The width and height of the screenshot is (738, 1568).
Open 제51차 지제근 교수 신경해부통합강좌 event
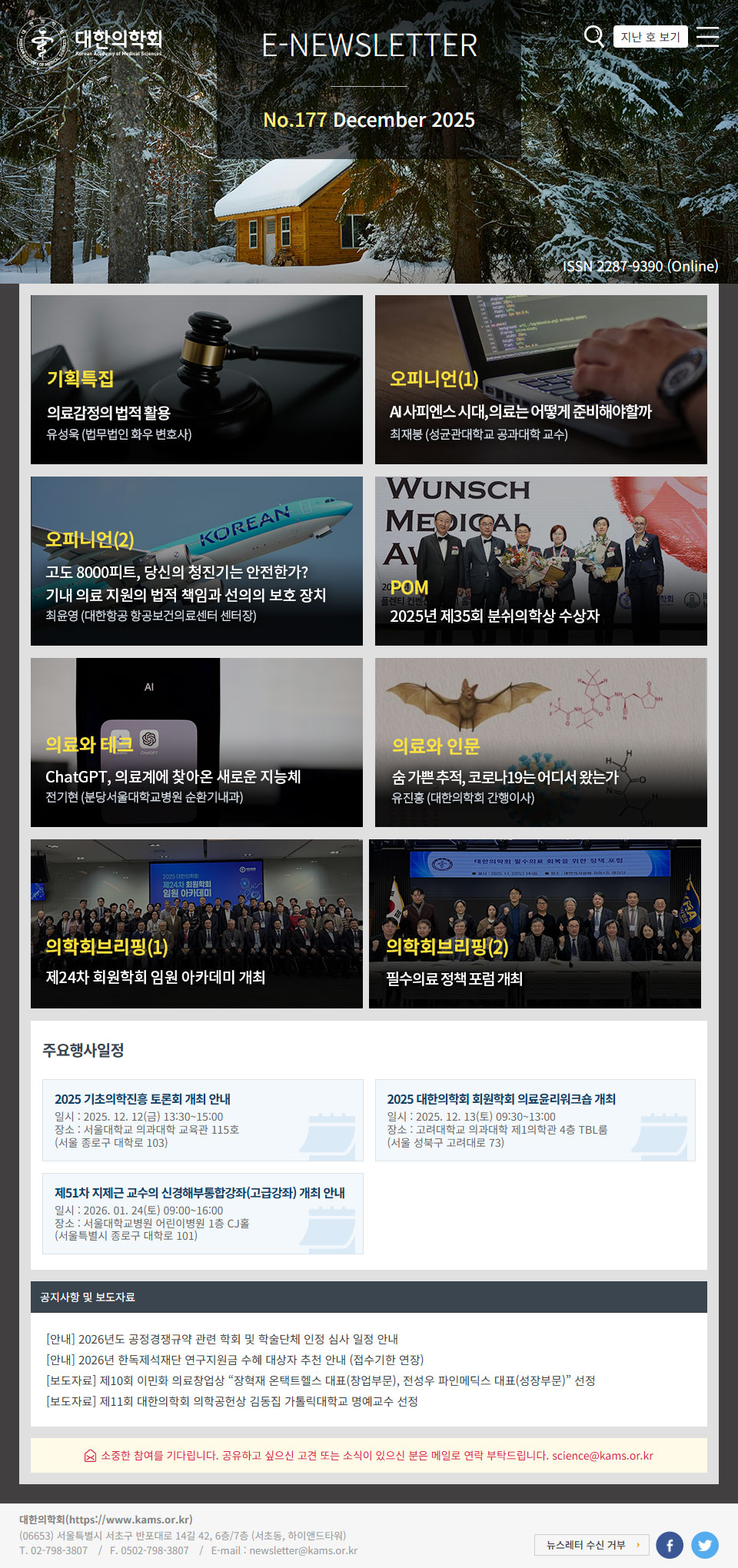pyautogui.click(x=202, y=1214)
